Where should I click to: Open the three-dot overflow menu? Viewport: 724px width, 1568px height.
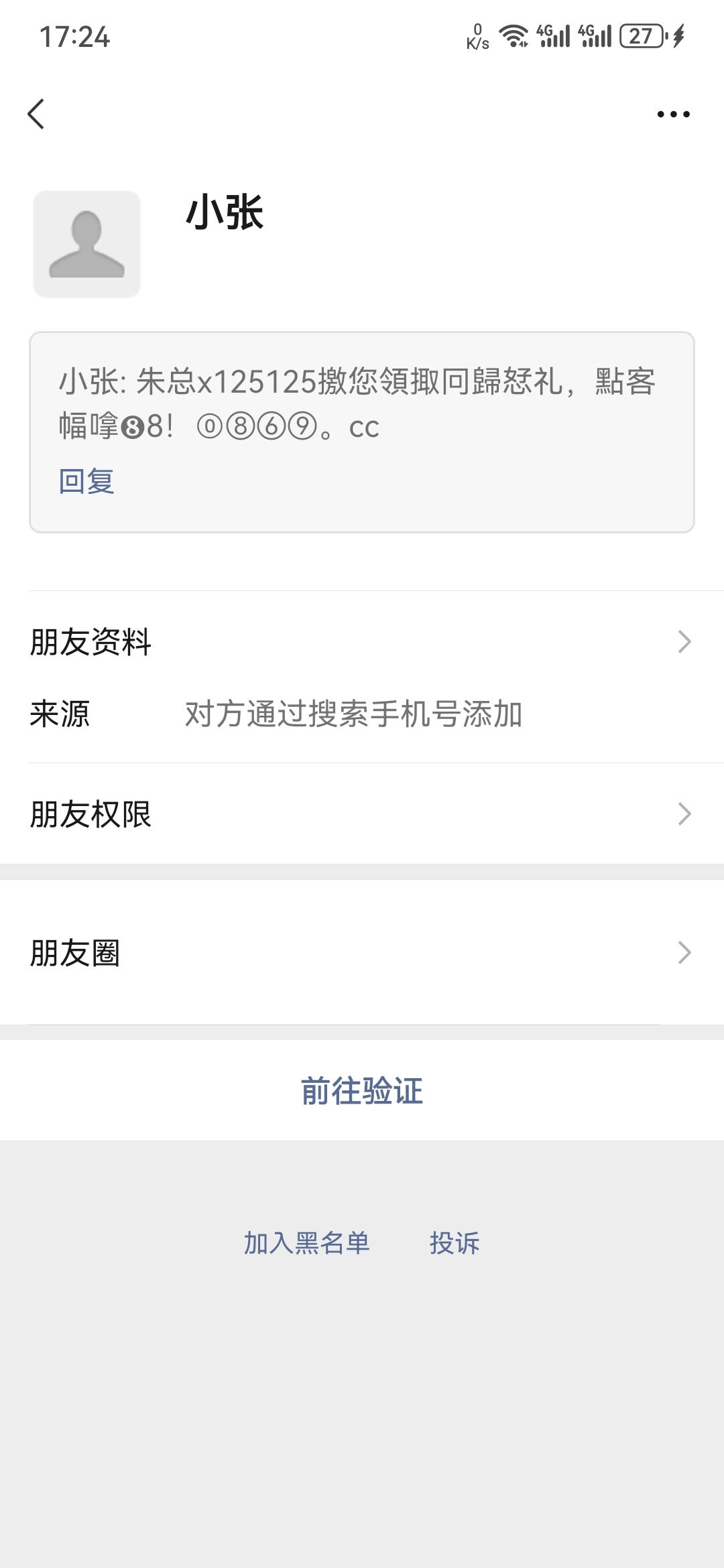[x=673, y=114]
